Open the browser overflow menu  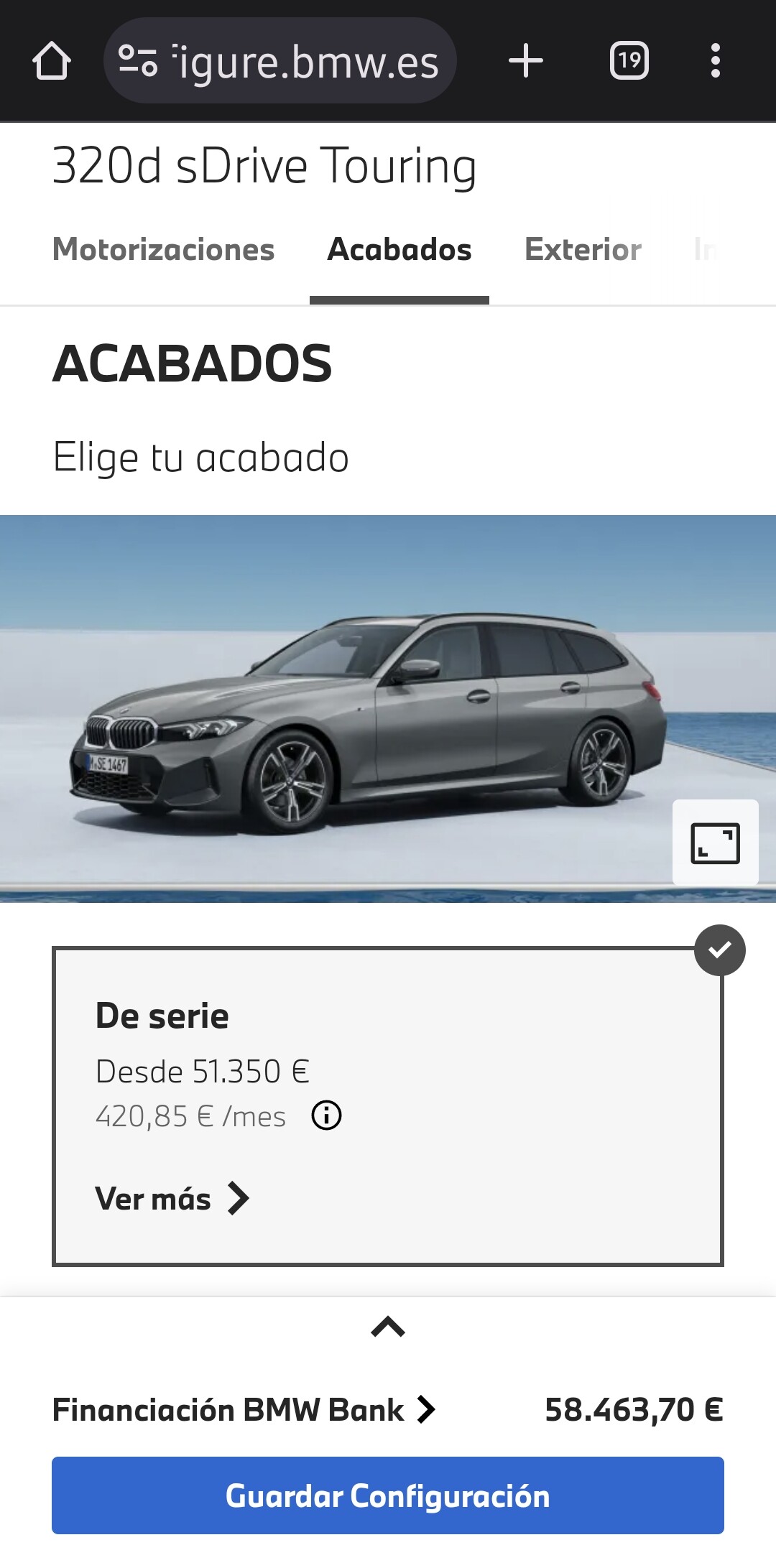click(x=715, y=61)
